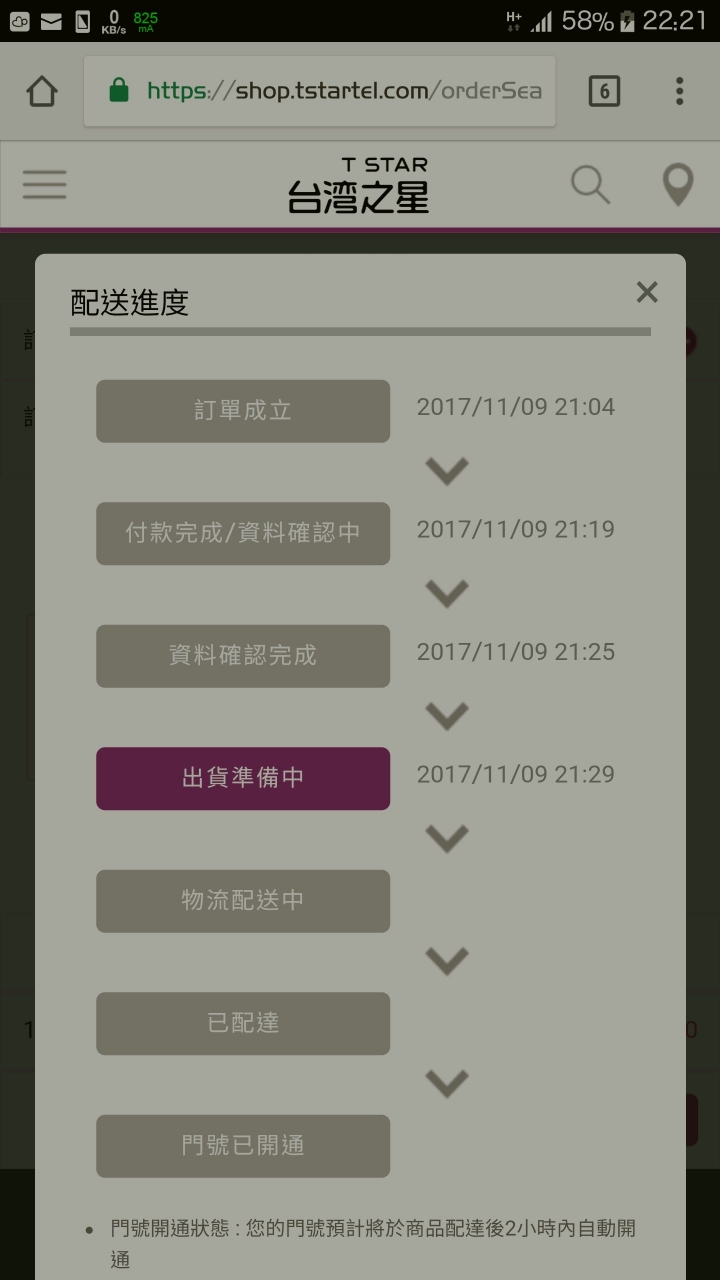Image resolution: width=720 pixels, height=1280 pixels.
Task: Open the hamburger drawer menu
Action: (x=45, y=185)
